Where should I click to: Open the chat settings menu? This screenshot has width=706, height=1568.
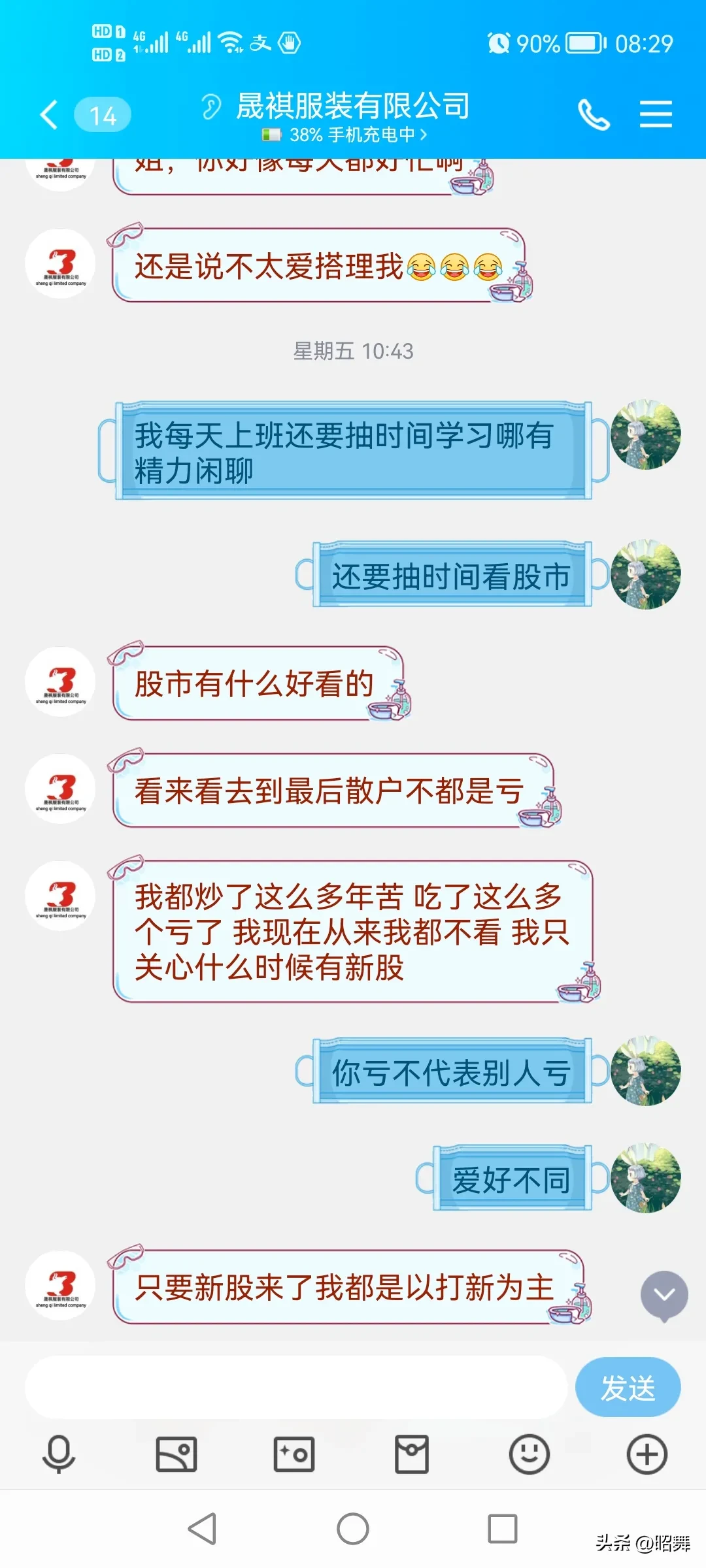click(x=656, y=114)
